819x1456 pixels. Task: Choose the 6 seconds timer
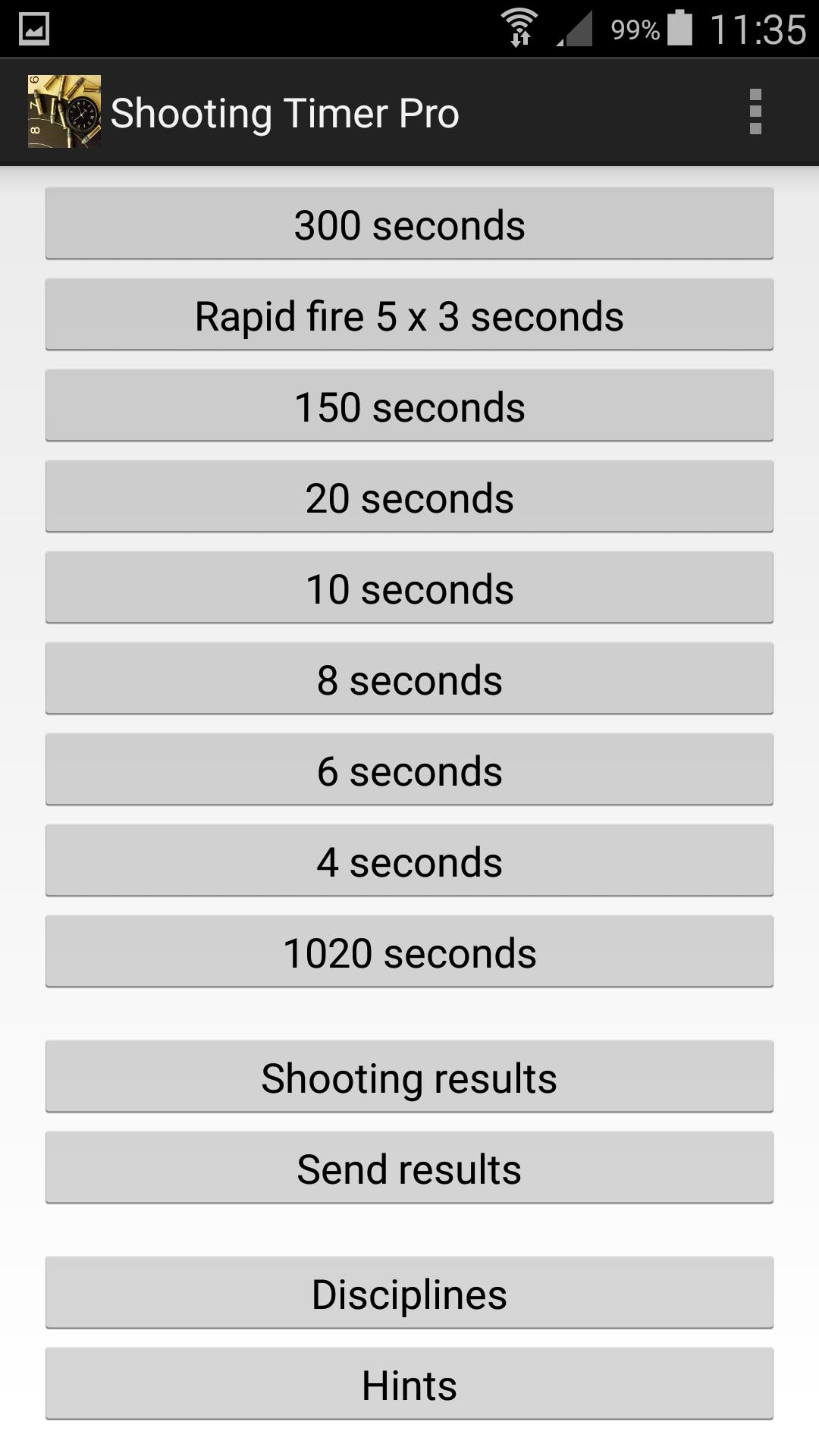[409, 770]
